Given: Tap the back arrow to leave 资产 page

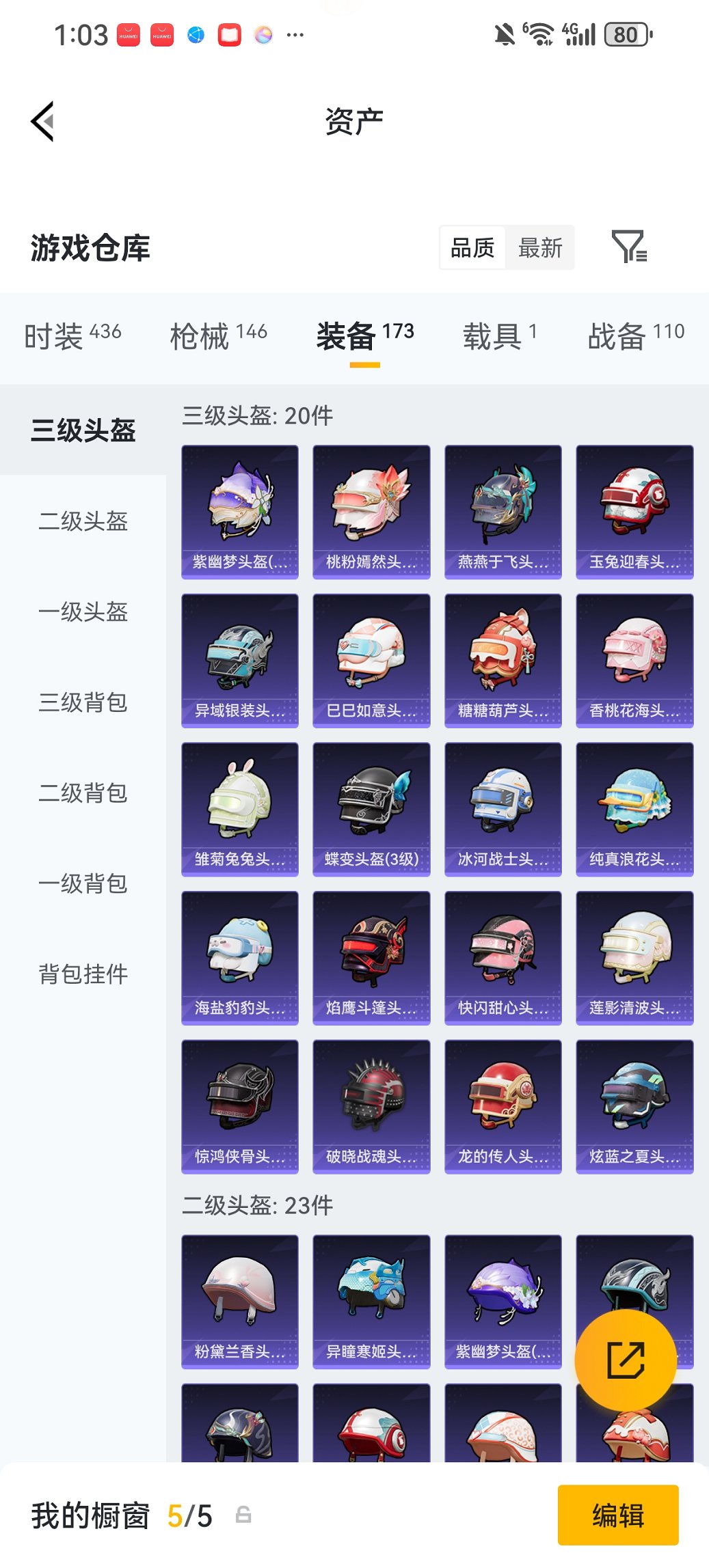Looking at the screenshot, I should 42,120.
